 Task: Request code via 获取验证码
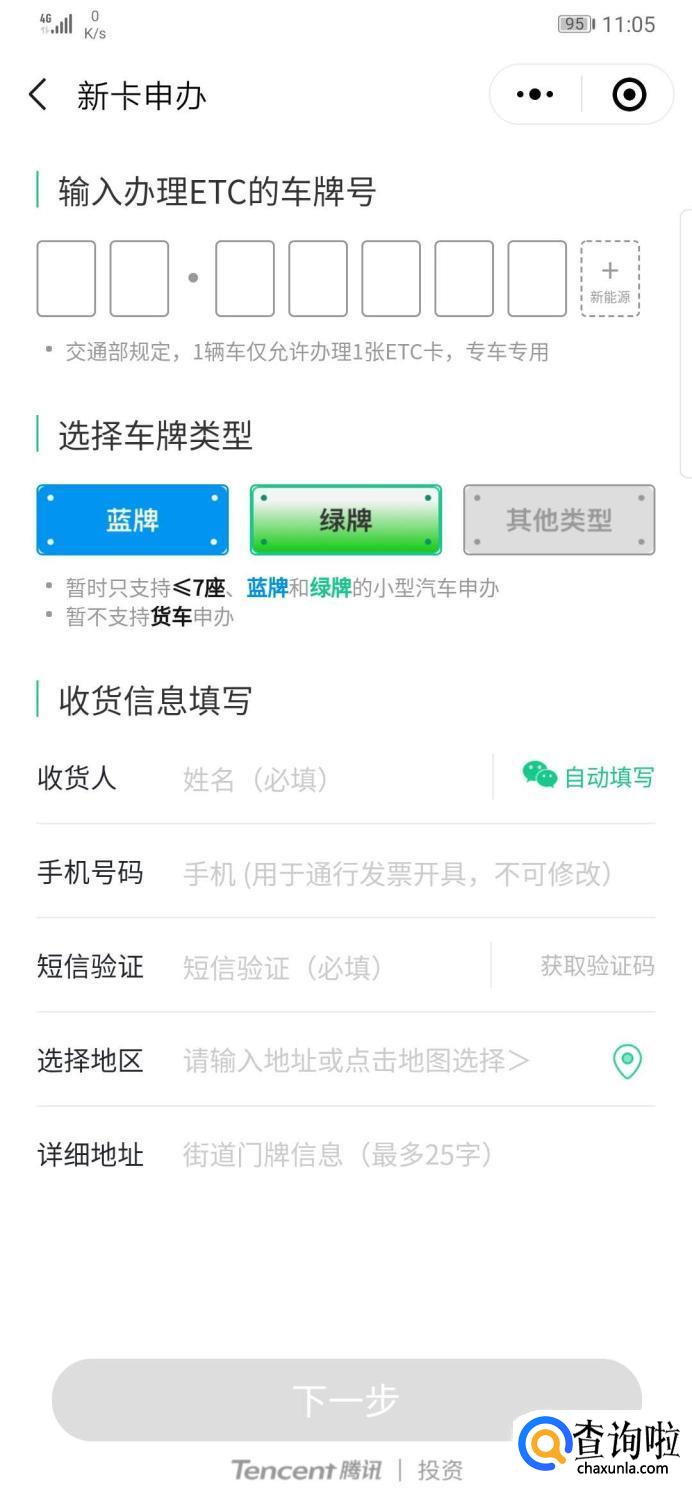pyautogui.click(x=597, y=965)
